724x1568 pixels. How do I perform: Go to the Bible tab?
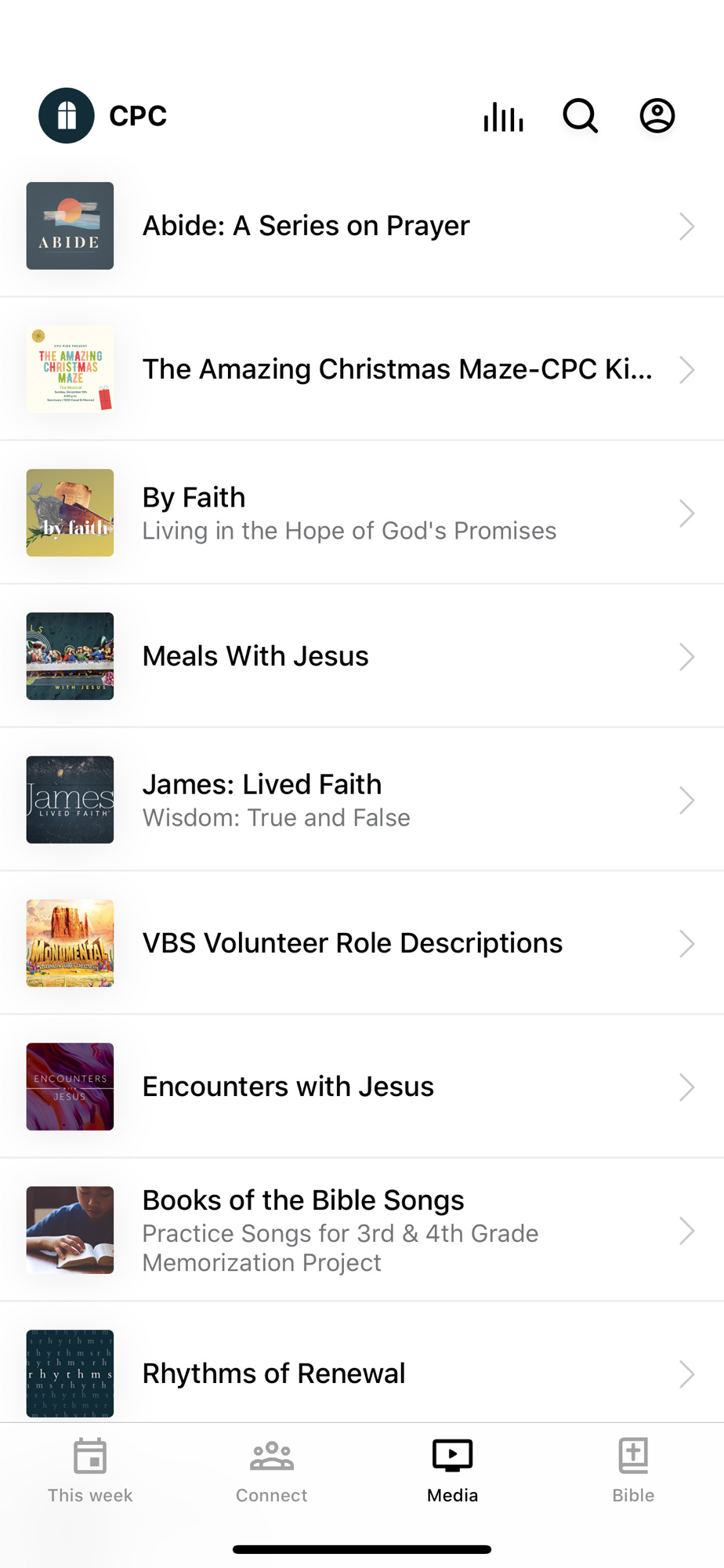tap(633, 1470)
